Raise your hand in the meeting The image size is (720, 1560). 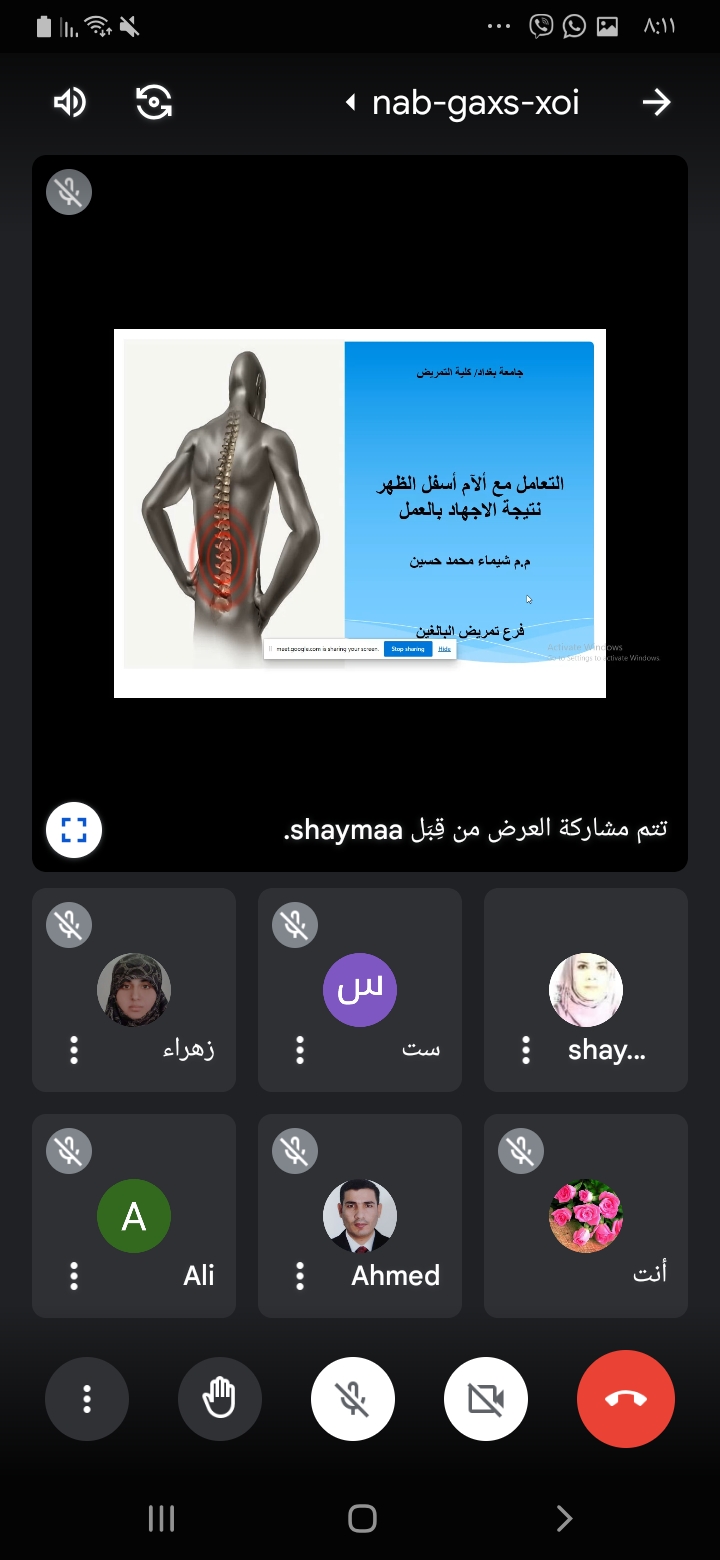220,1399
